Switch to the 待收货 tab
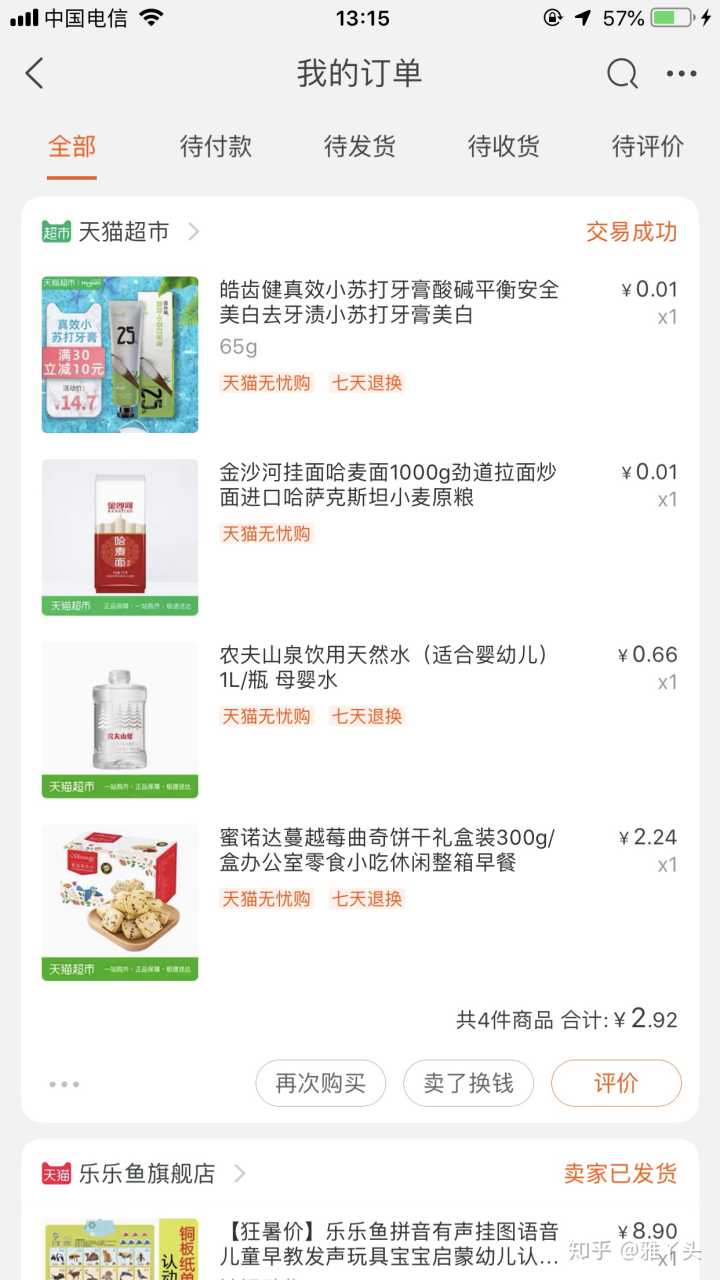 pyautogui.click(x=504, y=147)
